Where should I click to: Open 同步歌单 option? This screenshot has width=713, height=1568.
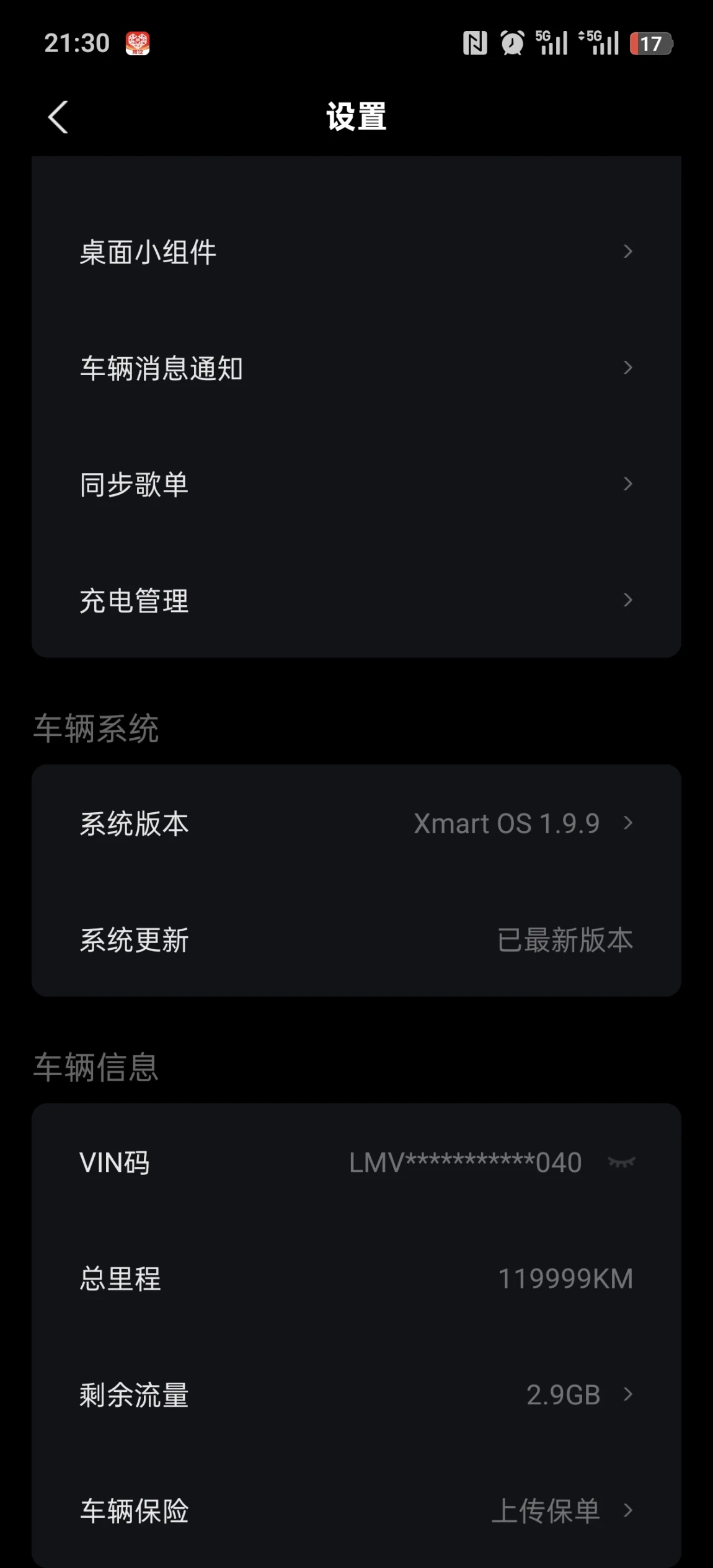tap(356, 484)
